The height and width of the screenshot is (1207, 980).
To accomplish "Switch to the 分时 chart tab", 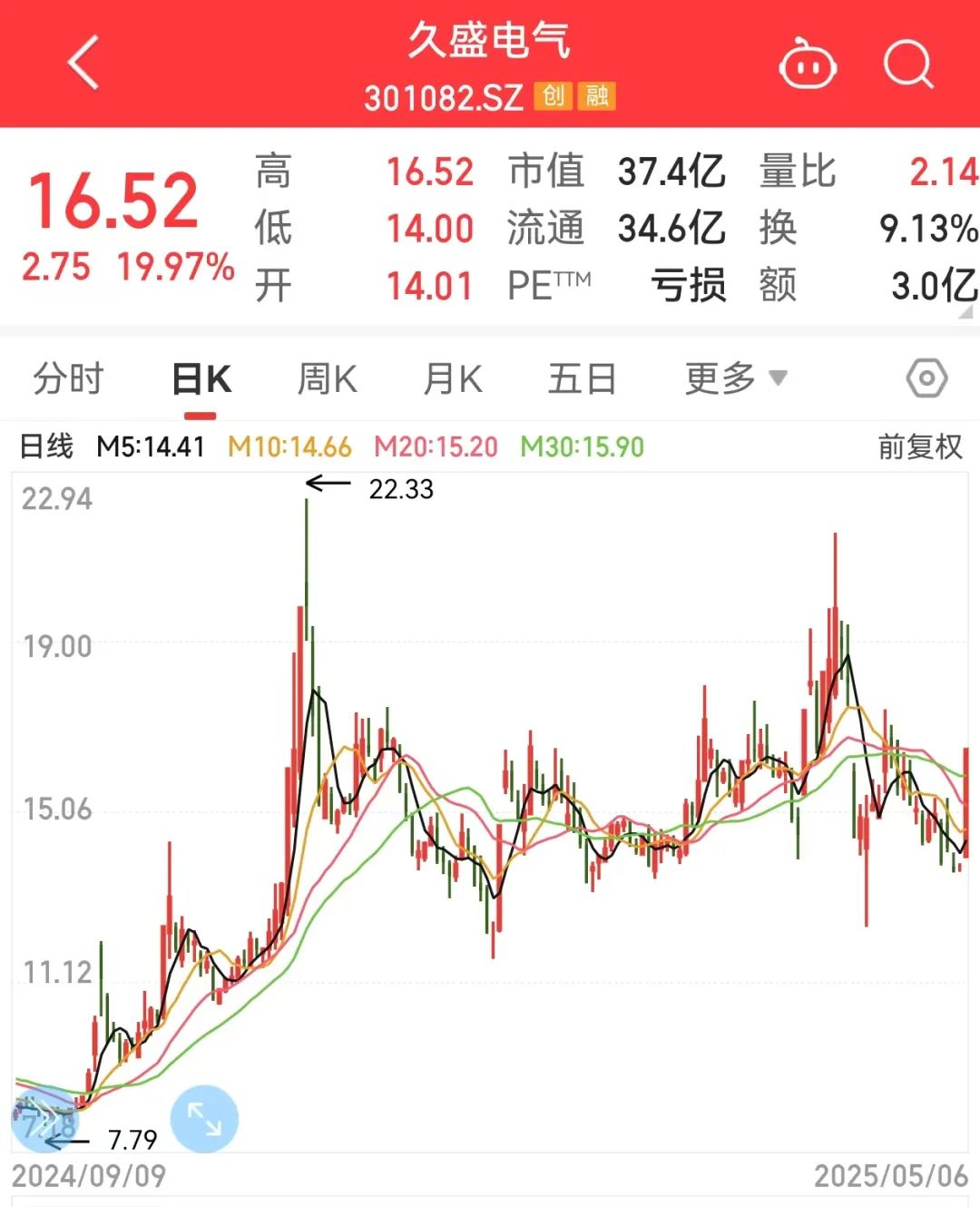I will 68,378.
